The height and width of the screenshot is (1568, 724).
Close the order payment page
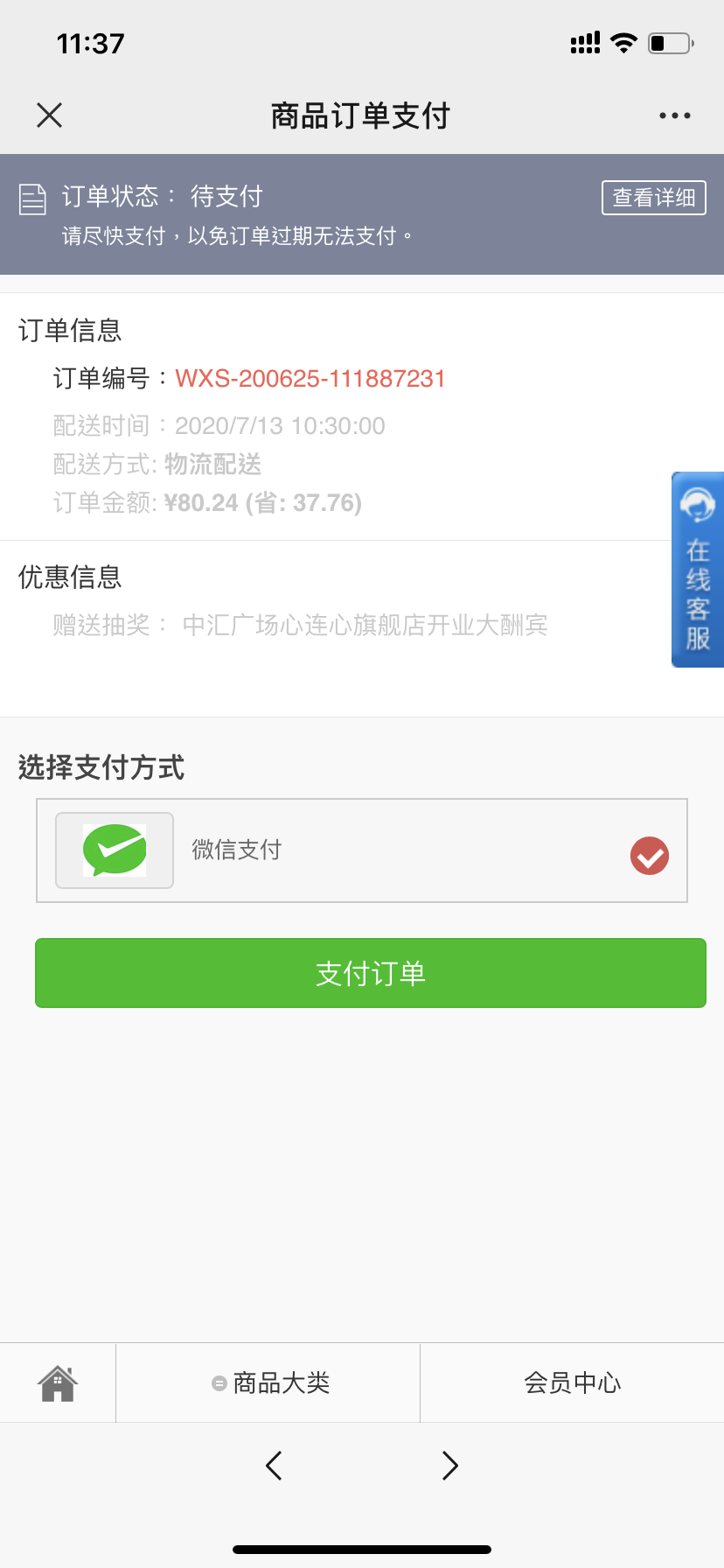50,115
